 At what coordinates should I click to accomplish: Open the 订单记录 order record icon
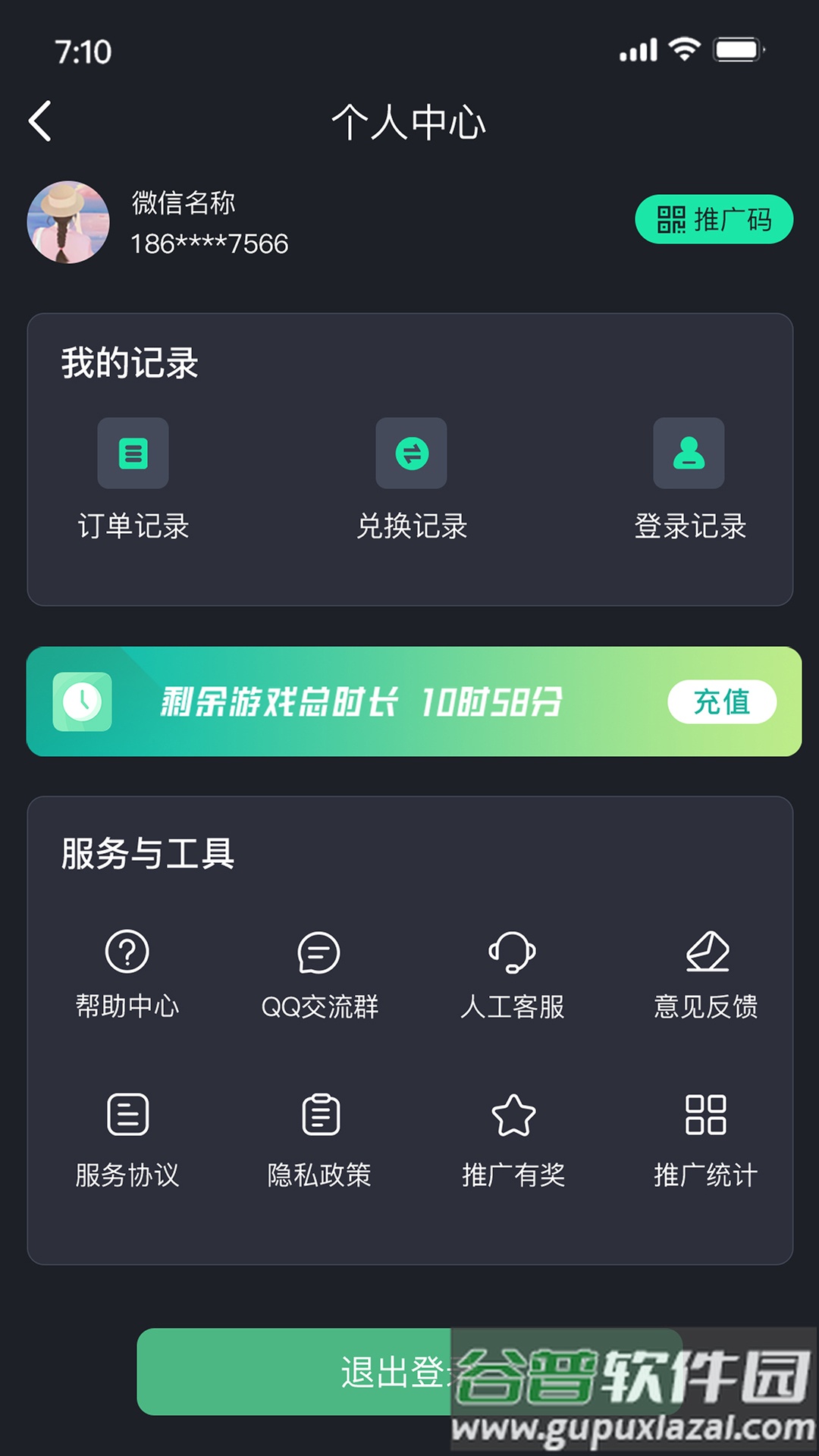pos(133,453)
